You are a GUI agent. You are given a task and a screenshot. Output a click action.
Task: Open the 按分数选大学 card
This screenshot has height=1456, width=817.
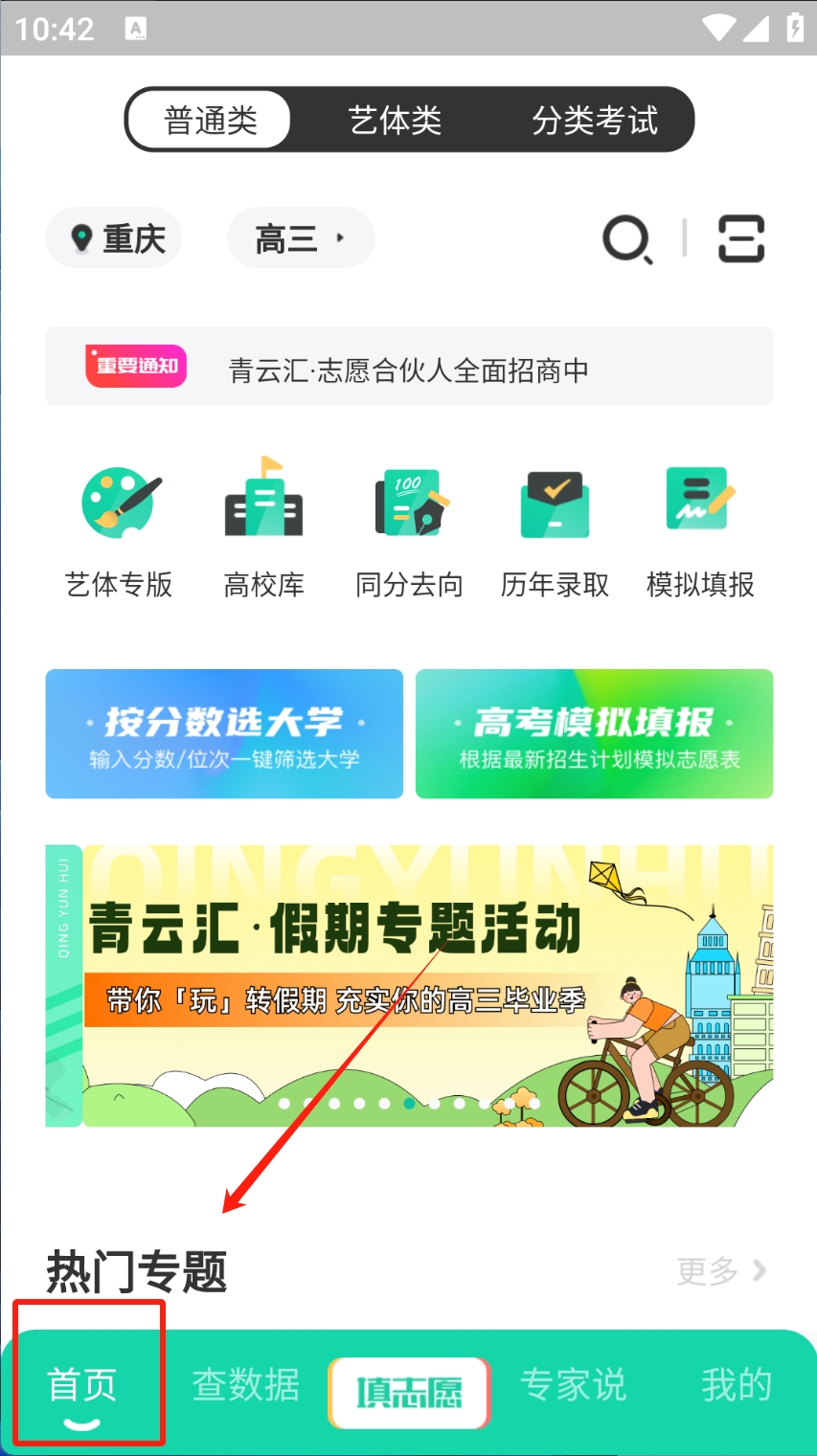[224, 734]
